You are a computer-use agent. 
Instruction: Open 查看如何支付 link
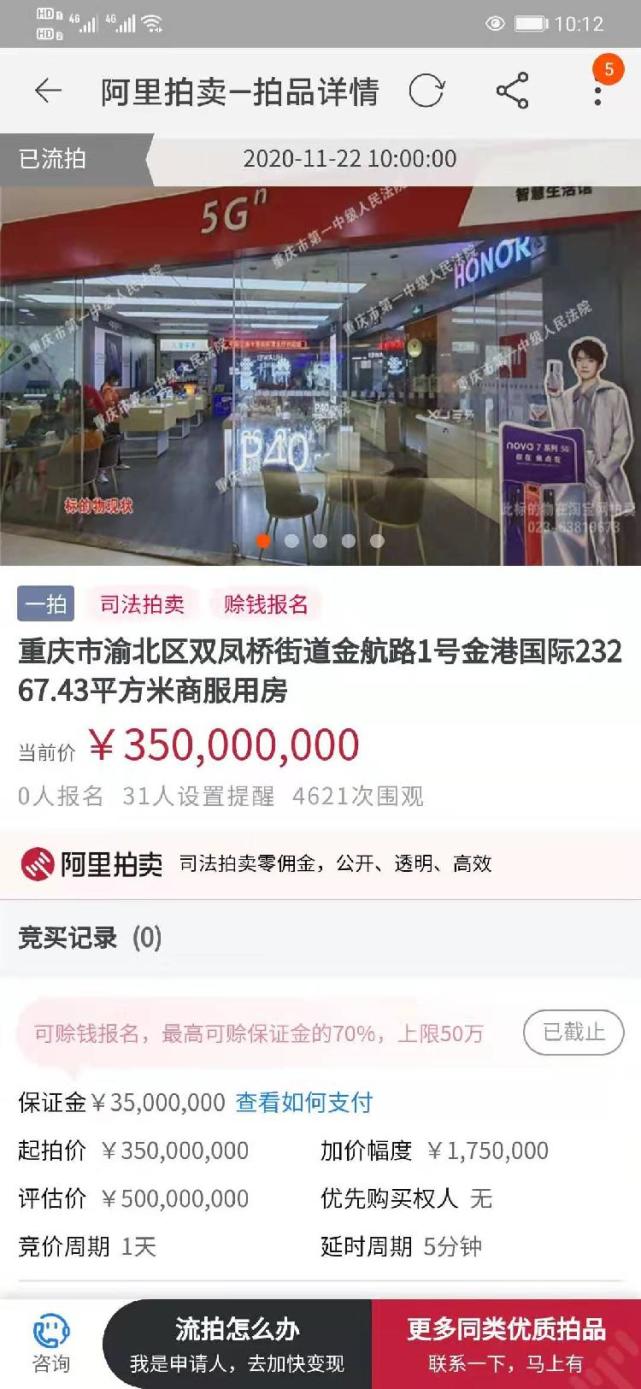click(304, 1102)
